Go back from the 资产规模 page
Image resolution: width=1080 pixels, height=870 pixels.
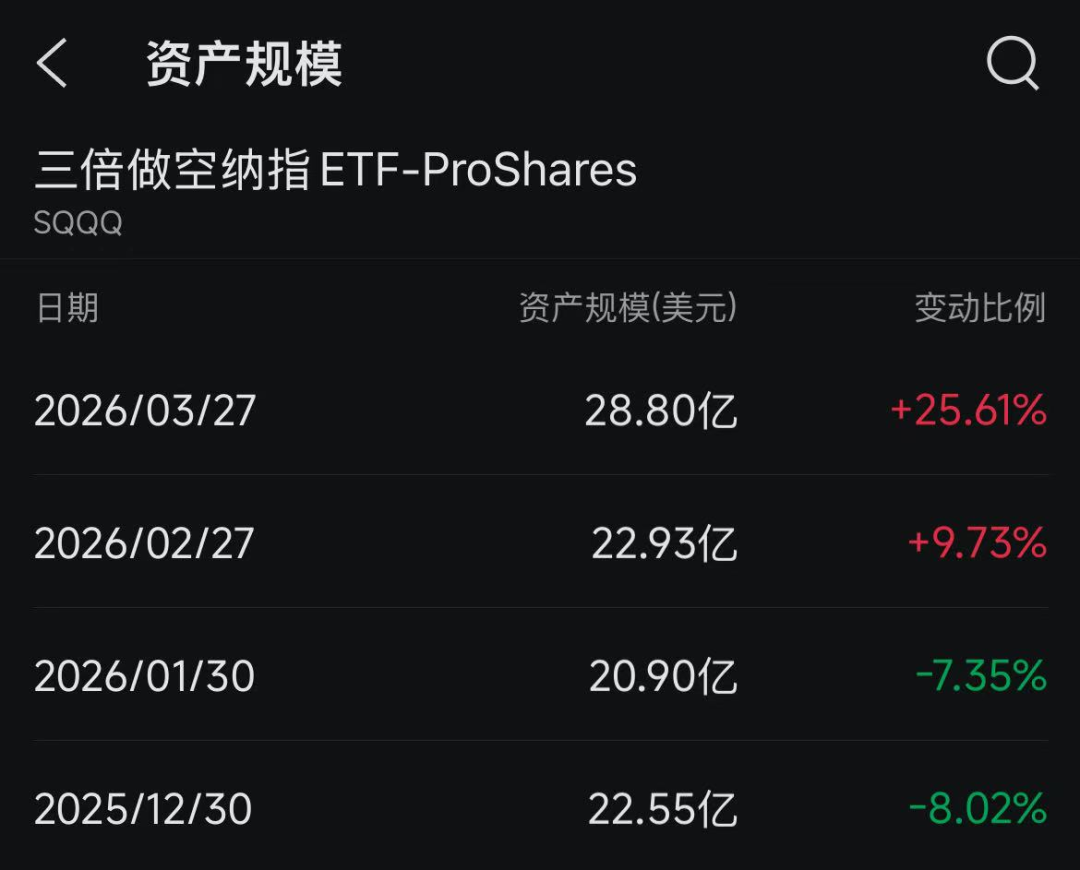tap(52, 64)
